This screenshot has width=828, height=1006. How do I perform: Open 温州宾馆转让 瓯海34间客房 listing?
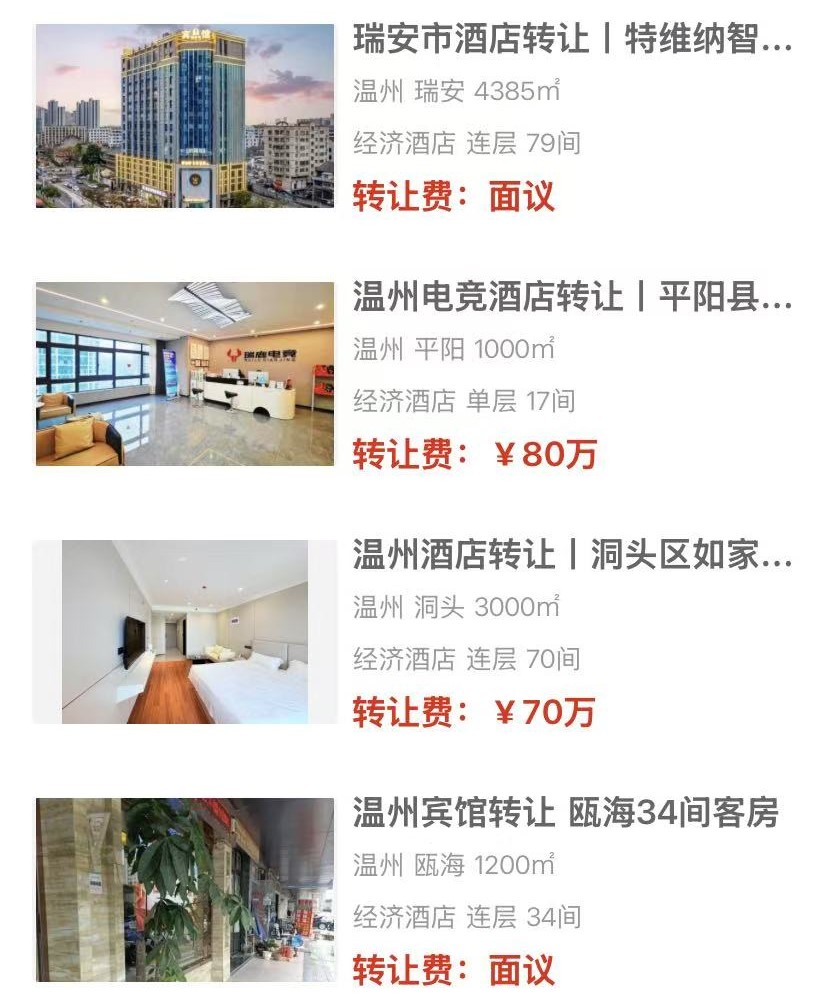[565, 814]
